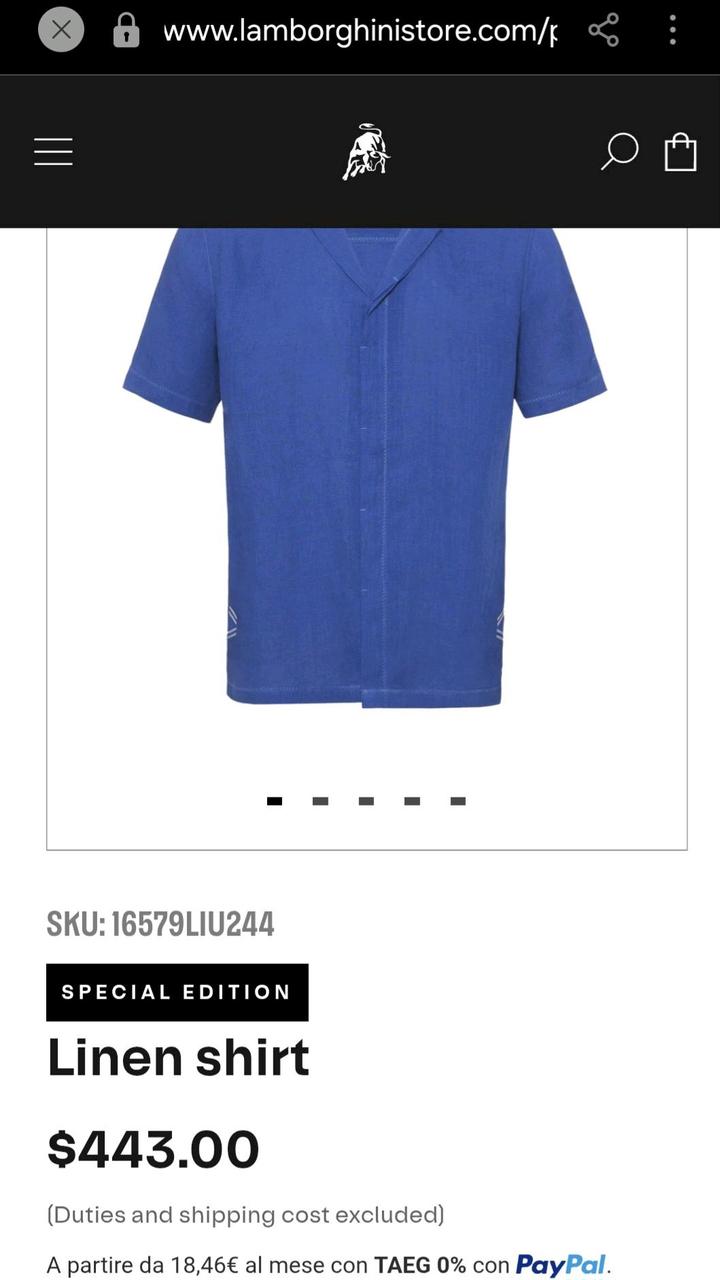The width and height of the screenshot is (720, 1280).
Task: Tap the website address in the bar
Action: (x=360, y=31)
